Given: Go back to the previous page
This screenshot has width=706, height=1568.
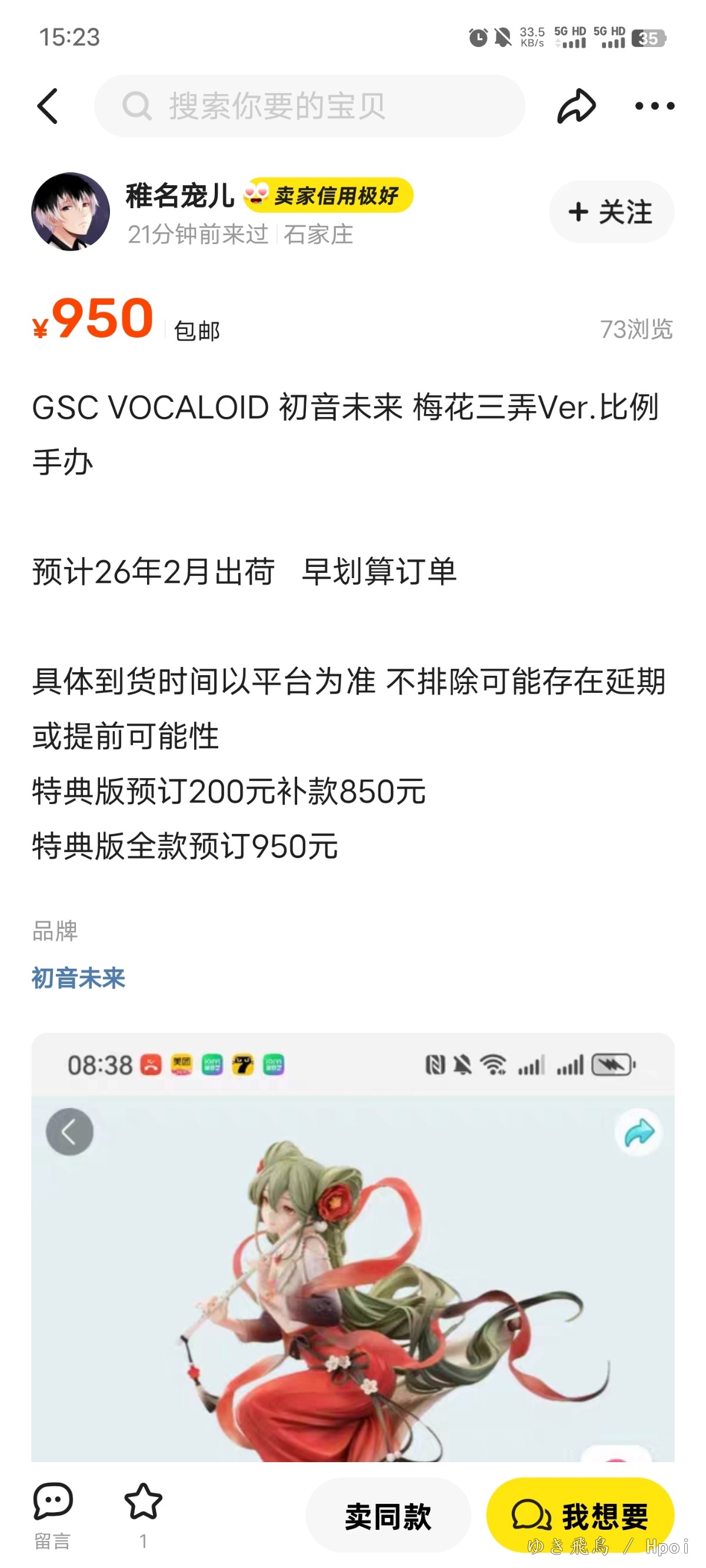Looking at the screenshot, I should tap(48, 106).
